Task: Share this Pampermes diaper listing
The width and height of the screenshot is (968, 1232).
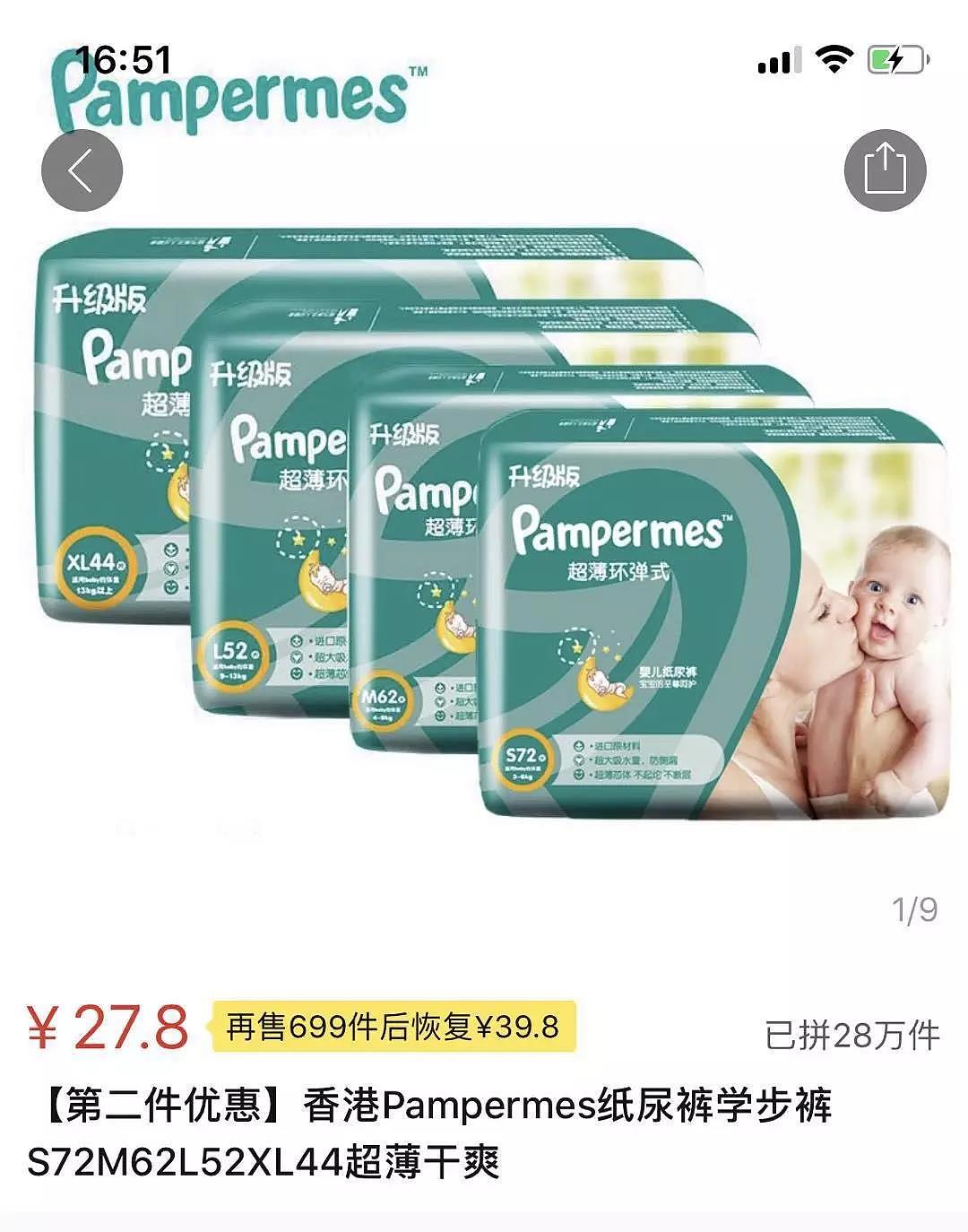Action: coord(885,170)
